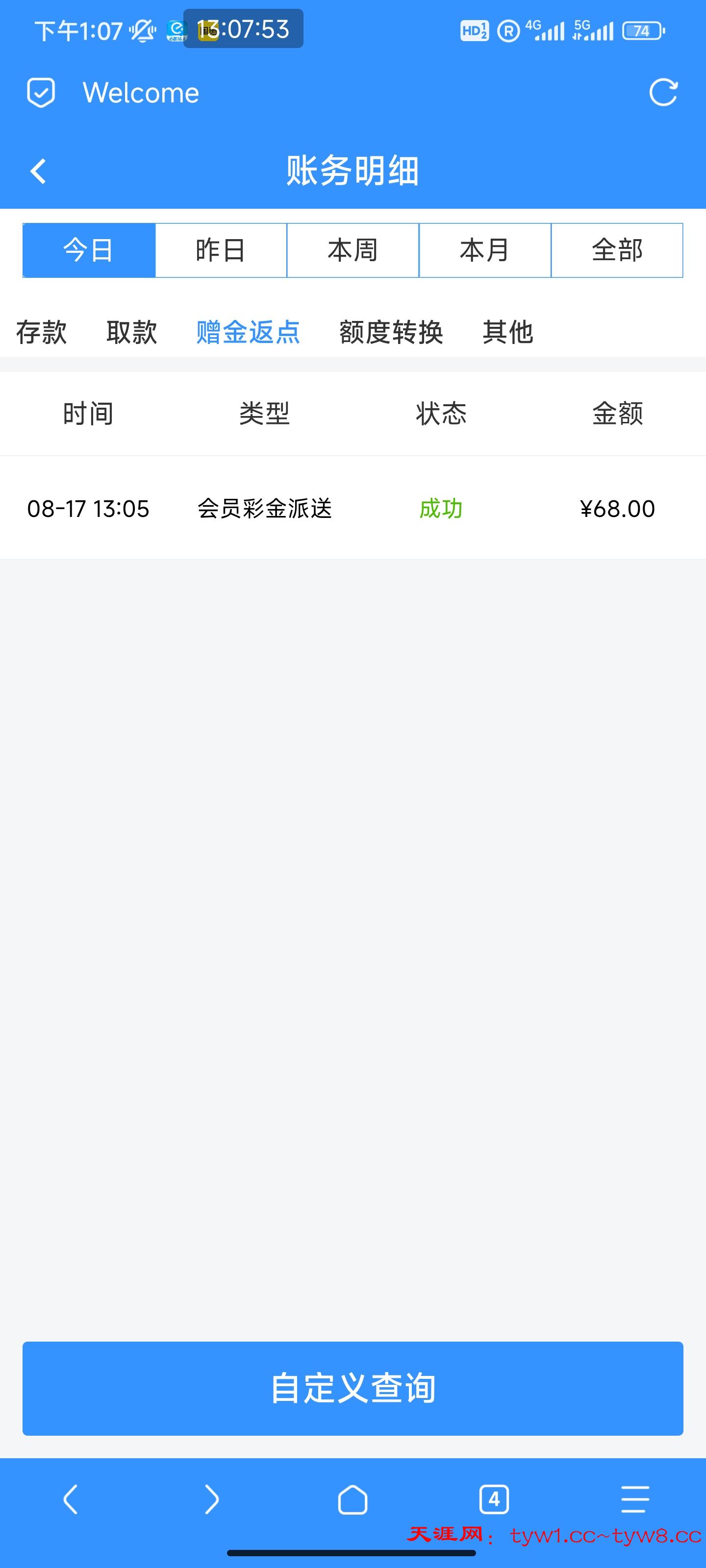This screenshot has height=1568, width=706.
Task: Go to the browser's previous page
Action: pyautogui.click(x=71, y=1499)
